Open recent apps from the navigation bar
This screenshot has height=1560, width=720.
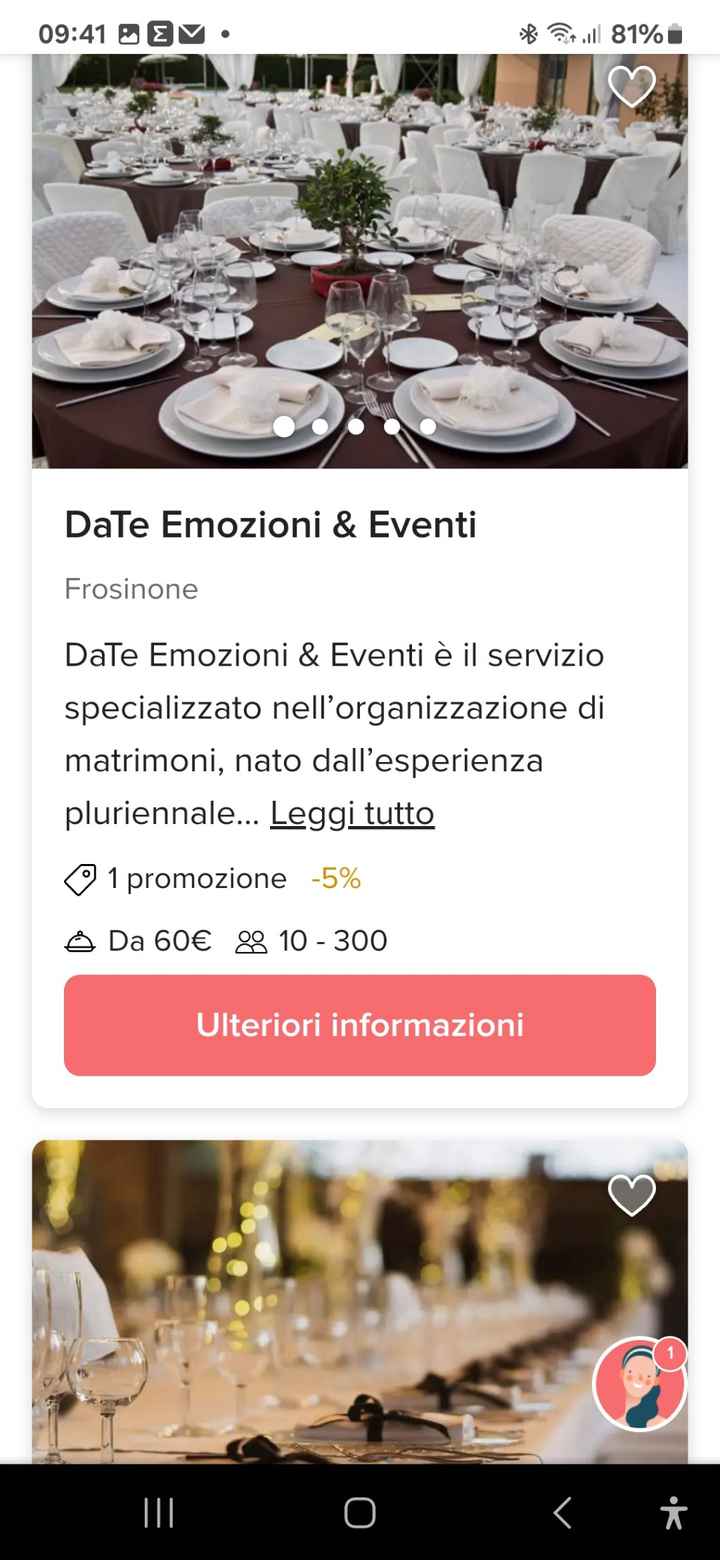pos(158,1513)
